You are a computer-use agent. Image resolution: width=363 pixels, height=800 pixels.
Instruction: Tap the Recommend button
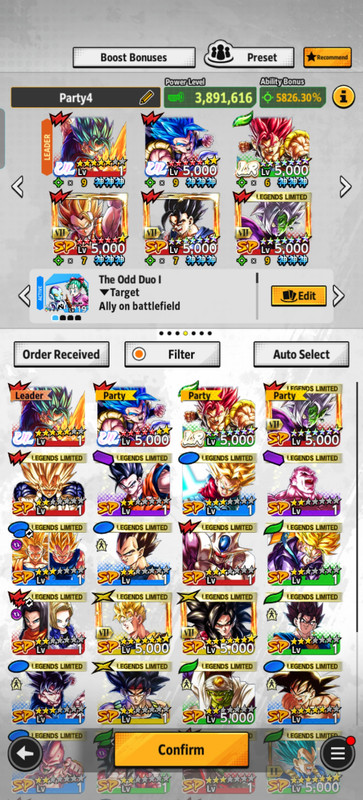[x=327, y=57]
